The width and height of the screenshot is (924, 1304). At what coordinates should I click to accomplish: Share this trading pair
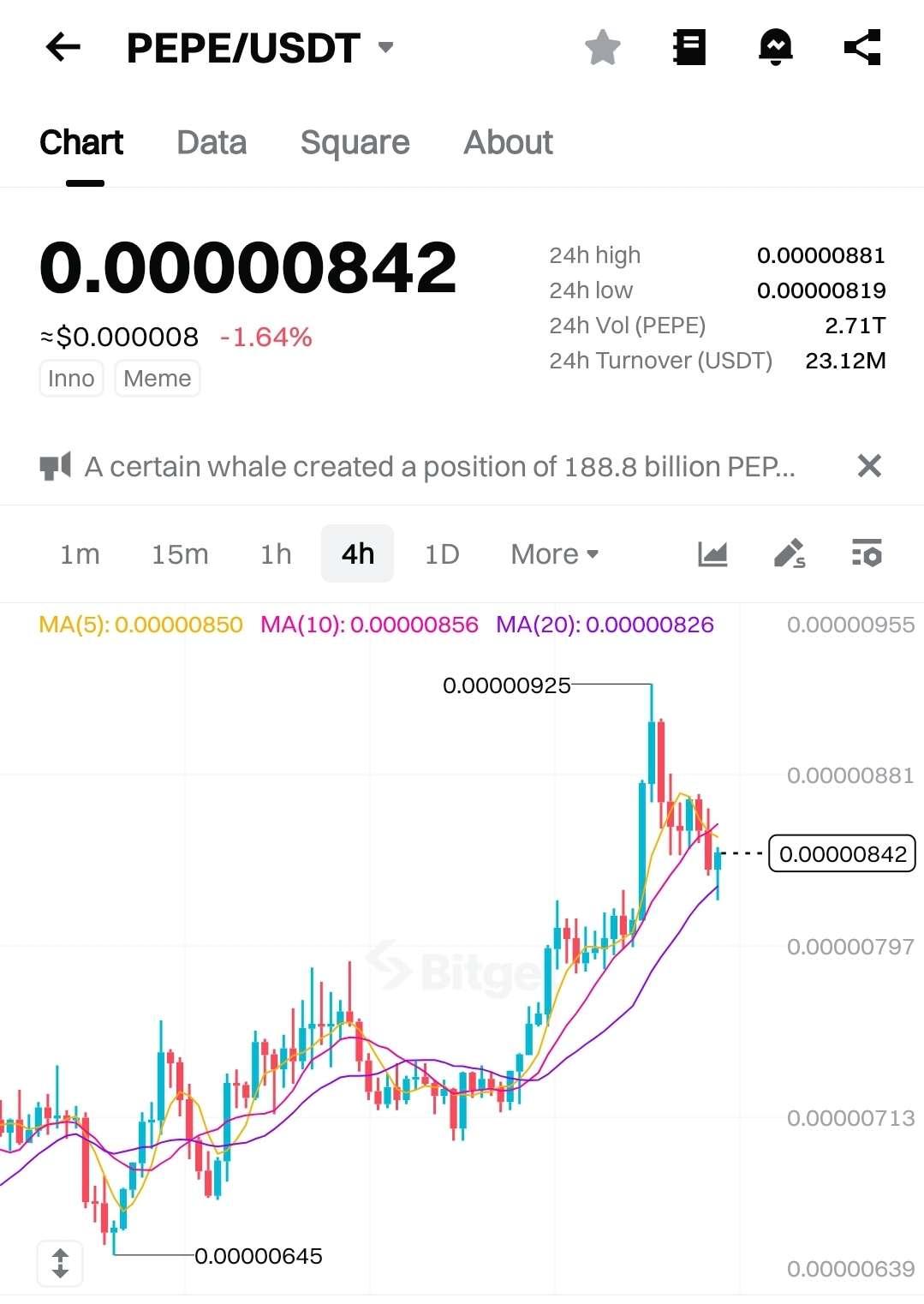[862, 47]
